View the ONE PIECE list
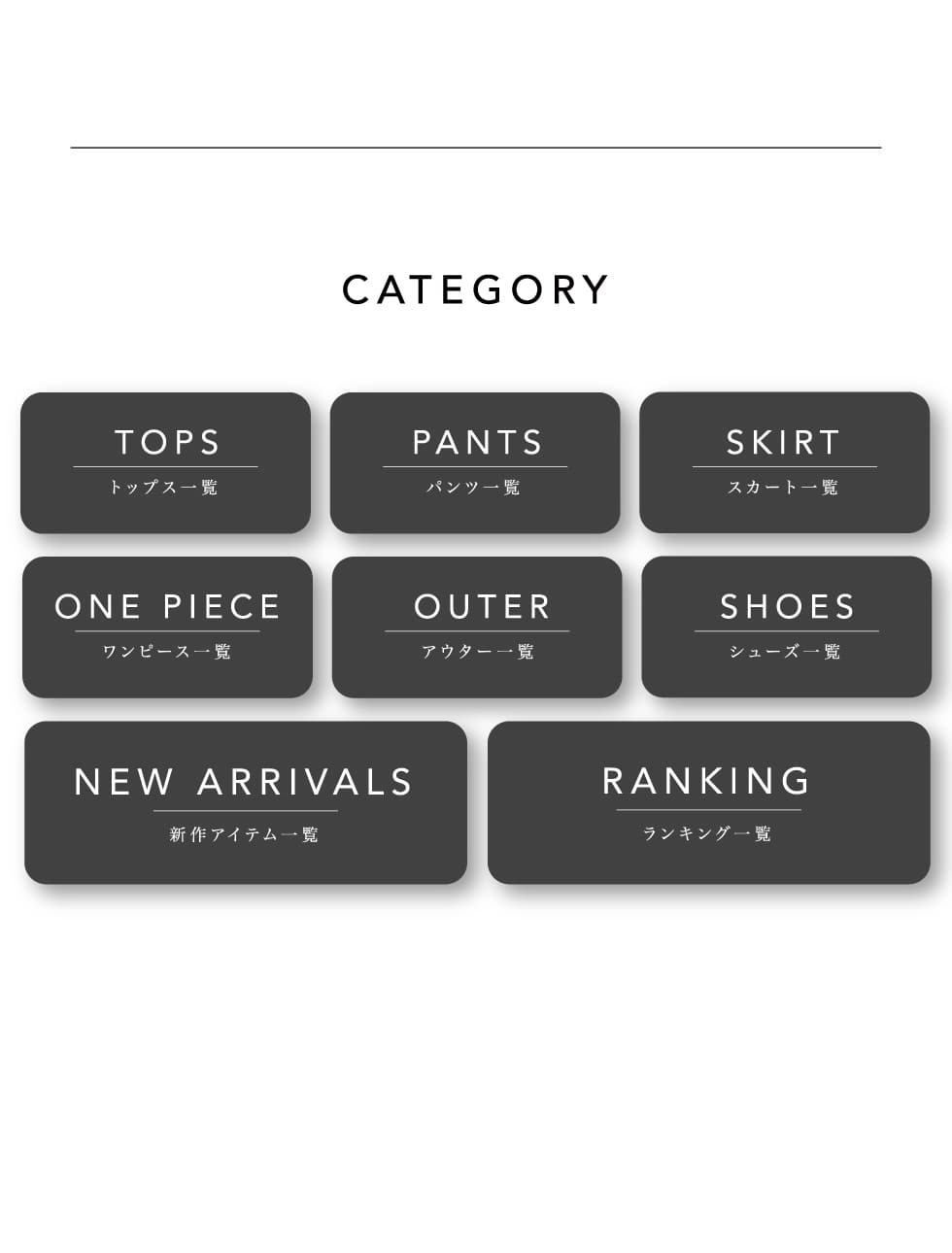Image resolution: width=952 pixels, height=1253 pixels. click(x=167, y=626)
